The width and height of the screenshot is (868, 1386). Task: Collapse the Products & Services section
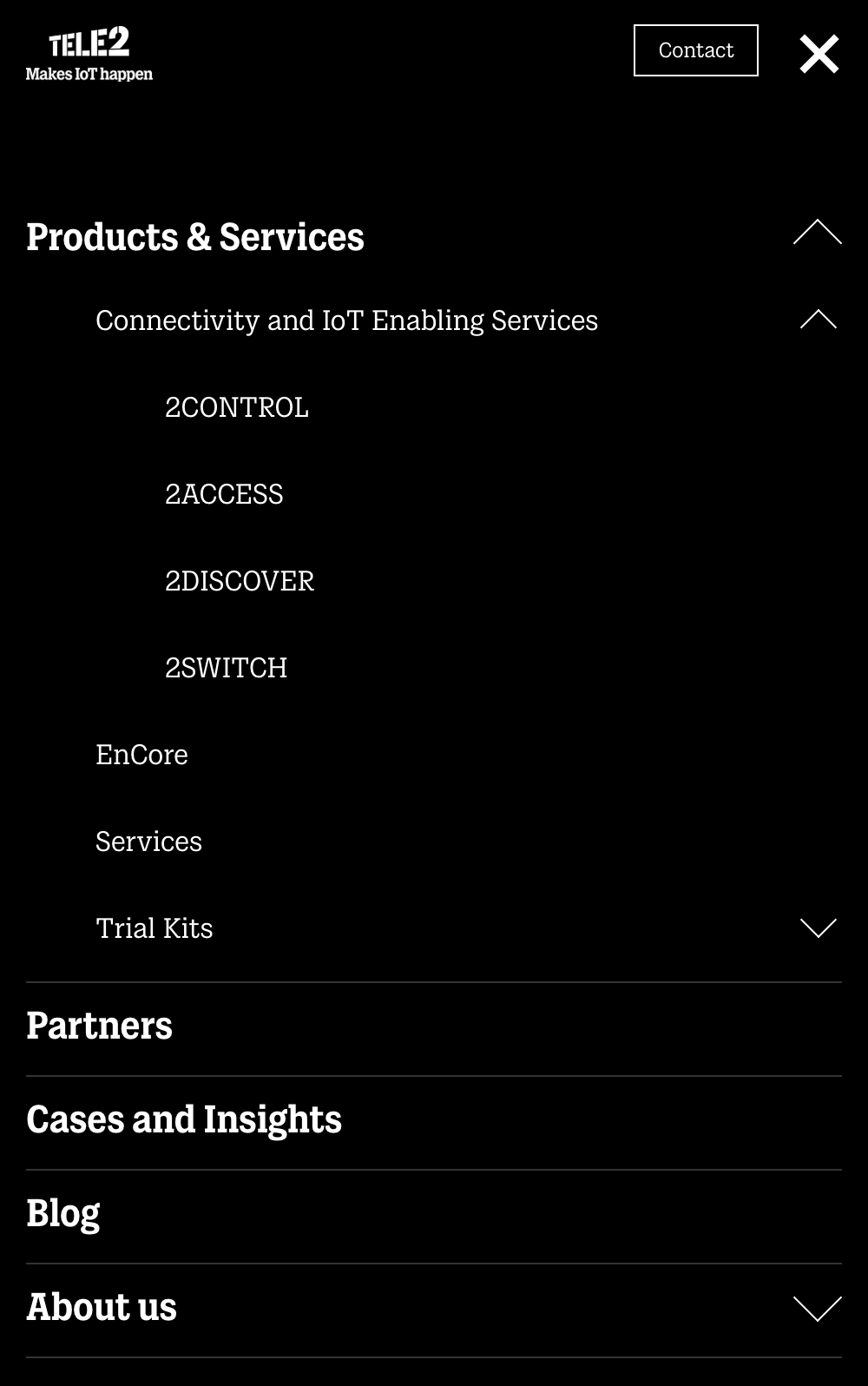(x=817, y=233)
